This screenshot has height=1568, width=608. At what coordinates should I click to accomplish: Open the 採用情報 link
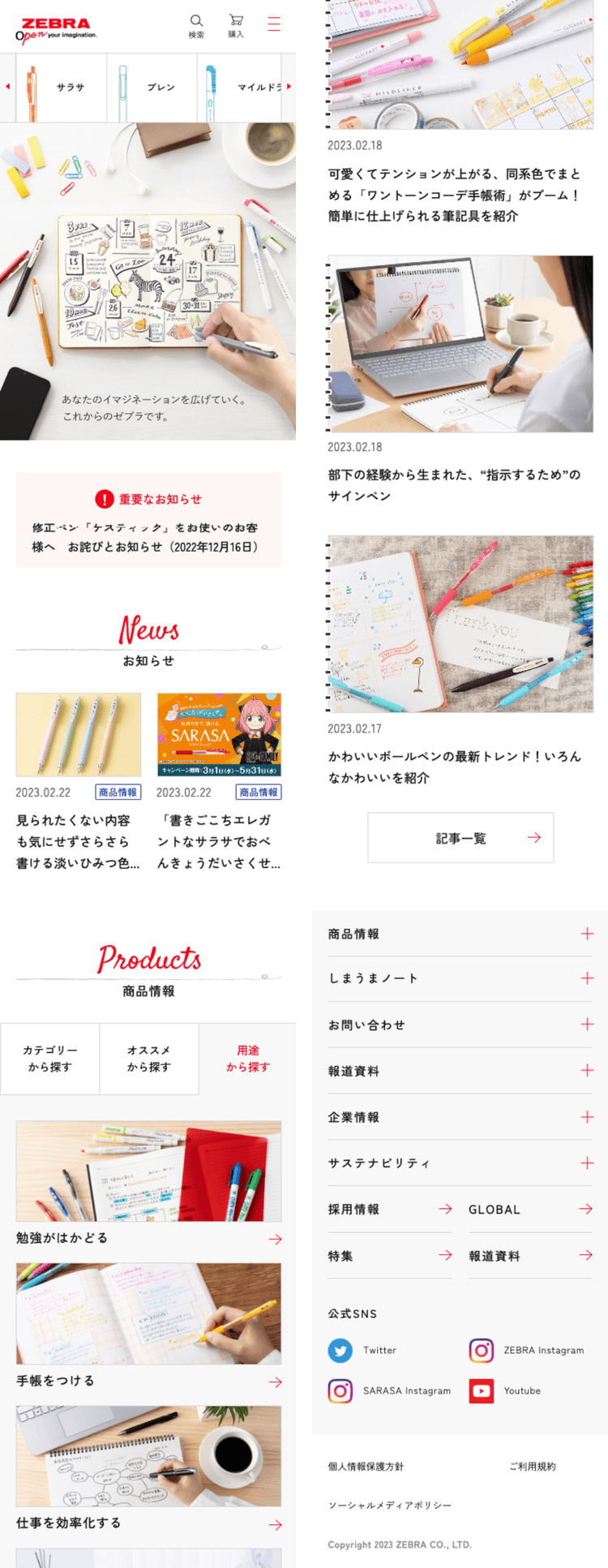coord(389,1209)
